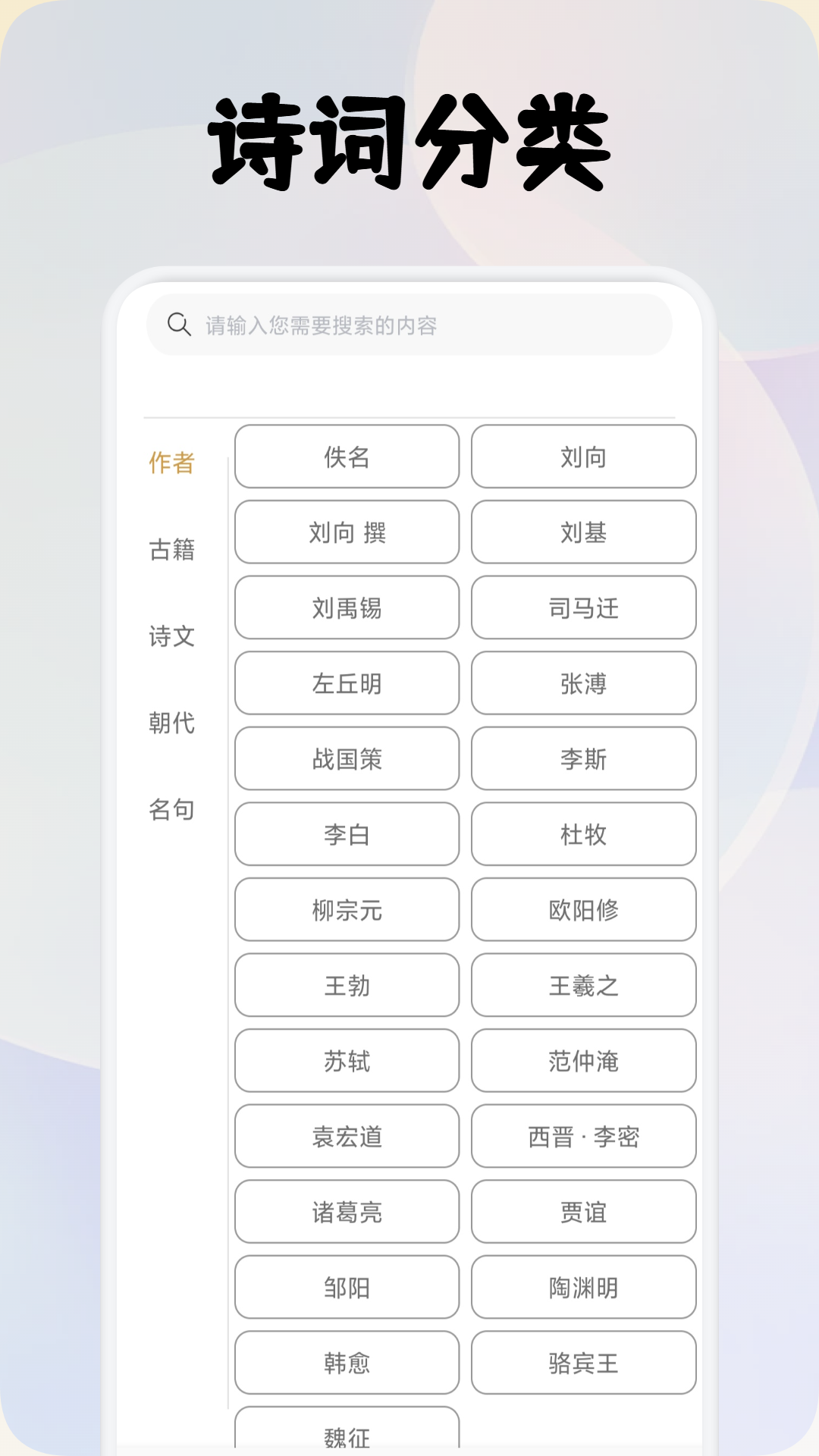Select 杜牧 from the author list
This screenshot has width=819, height=1456.
(584, 834)
